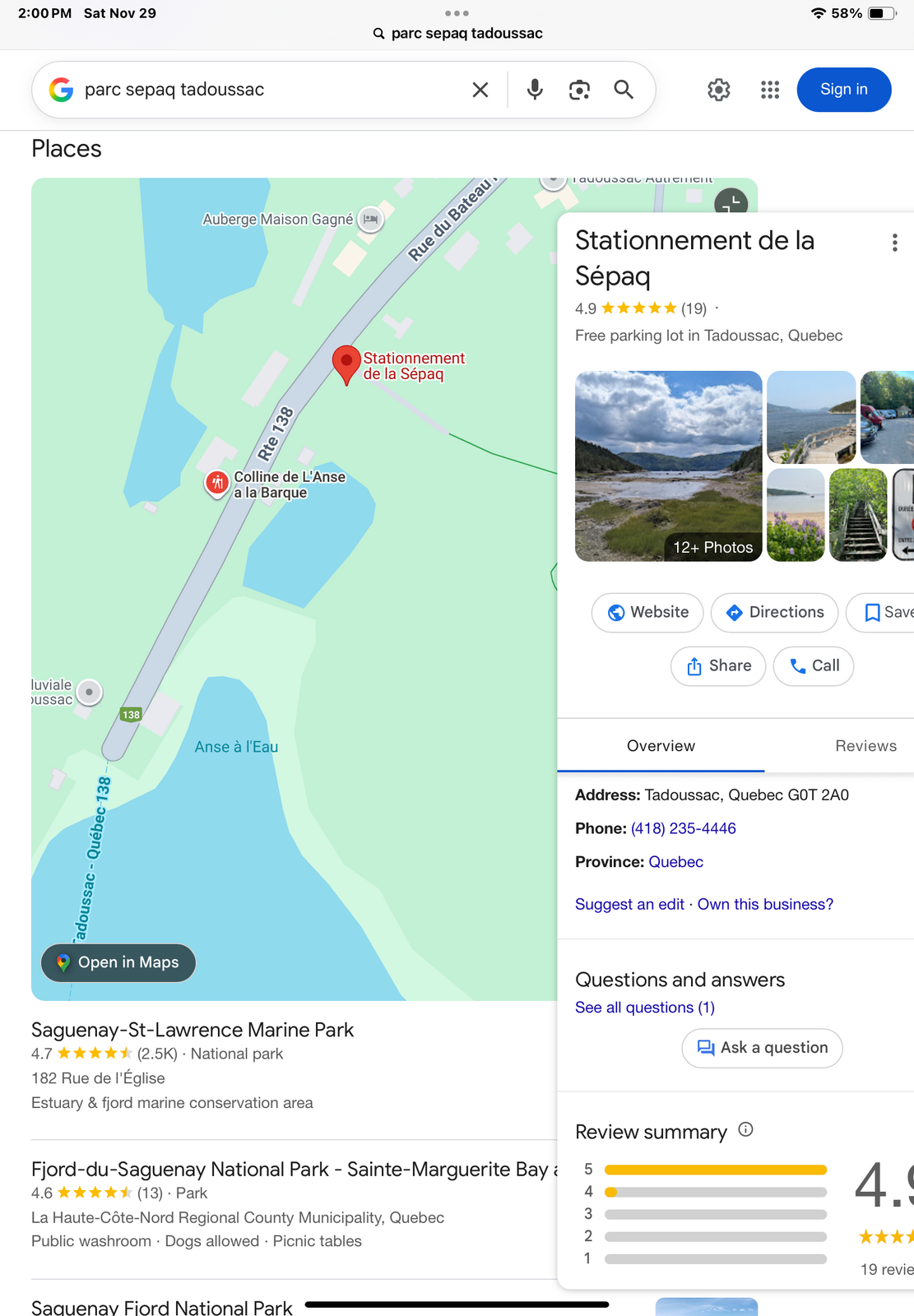The height and width of the screenshot is (1316, 914).
Task: Dial the phone number (418) 235-4446
Action: click(683, 828)
